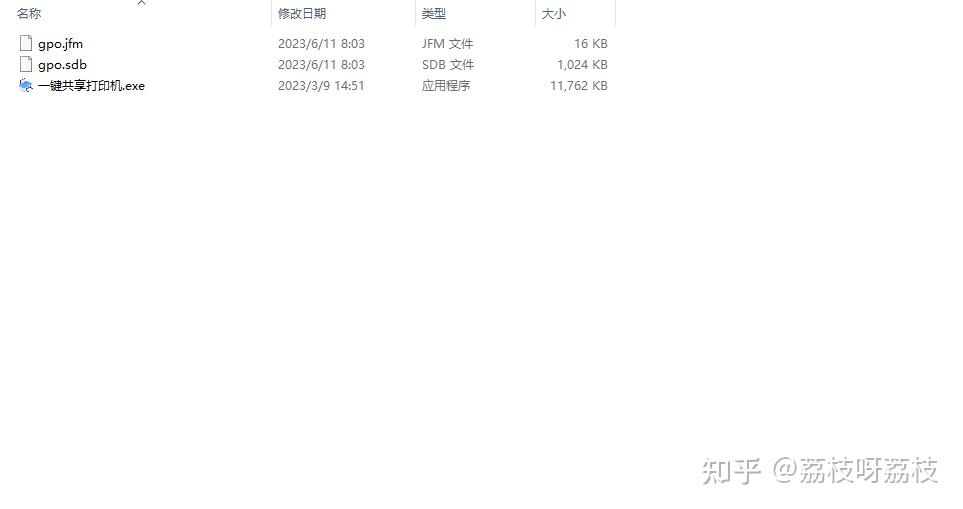The width and height of the screenshot is (963, 509).
Task: Sort files by 名称 column
Action: click(30, 14)
